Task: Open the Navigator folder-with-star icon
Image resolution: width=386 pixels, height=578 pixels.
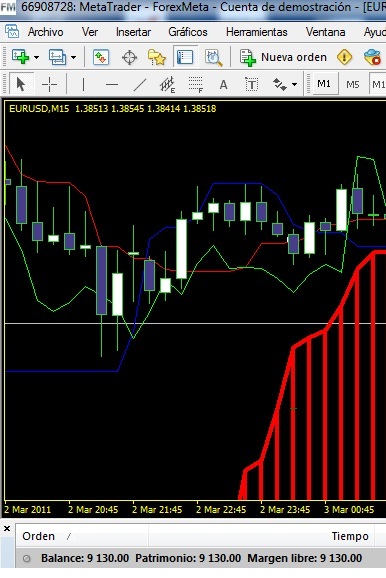Action: (157, 57)
